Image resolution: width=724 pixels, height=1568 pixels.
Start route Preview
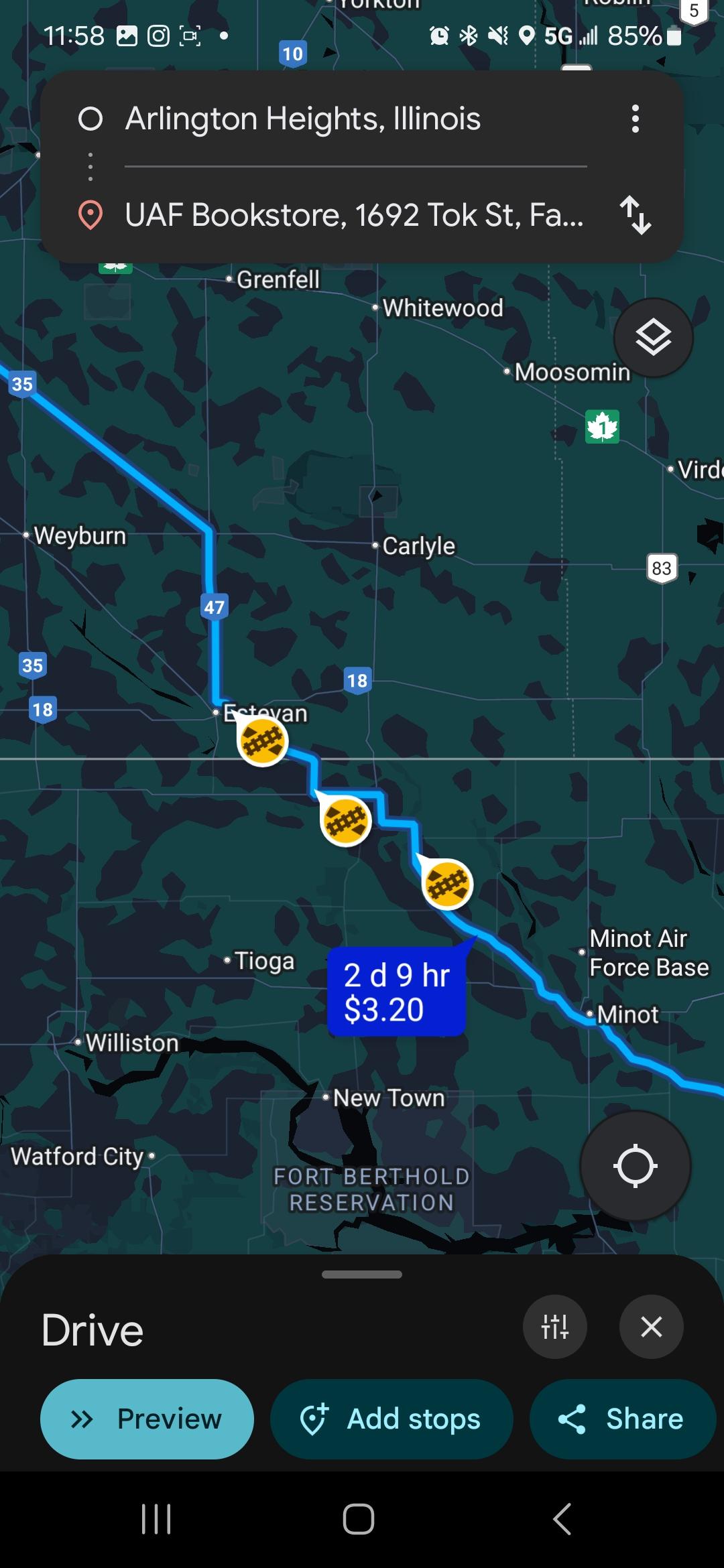point(147,1419)
